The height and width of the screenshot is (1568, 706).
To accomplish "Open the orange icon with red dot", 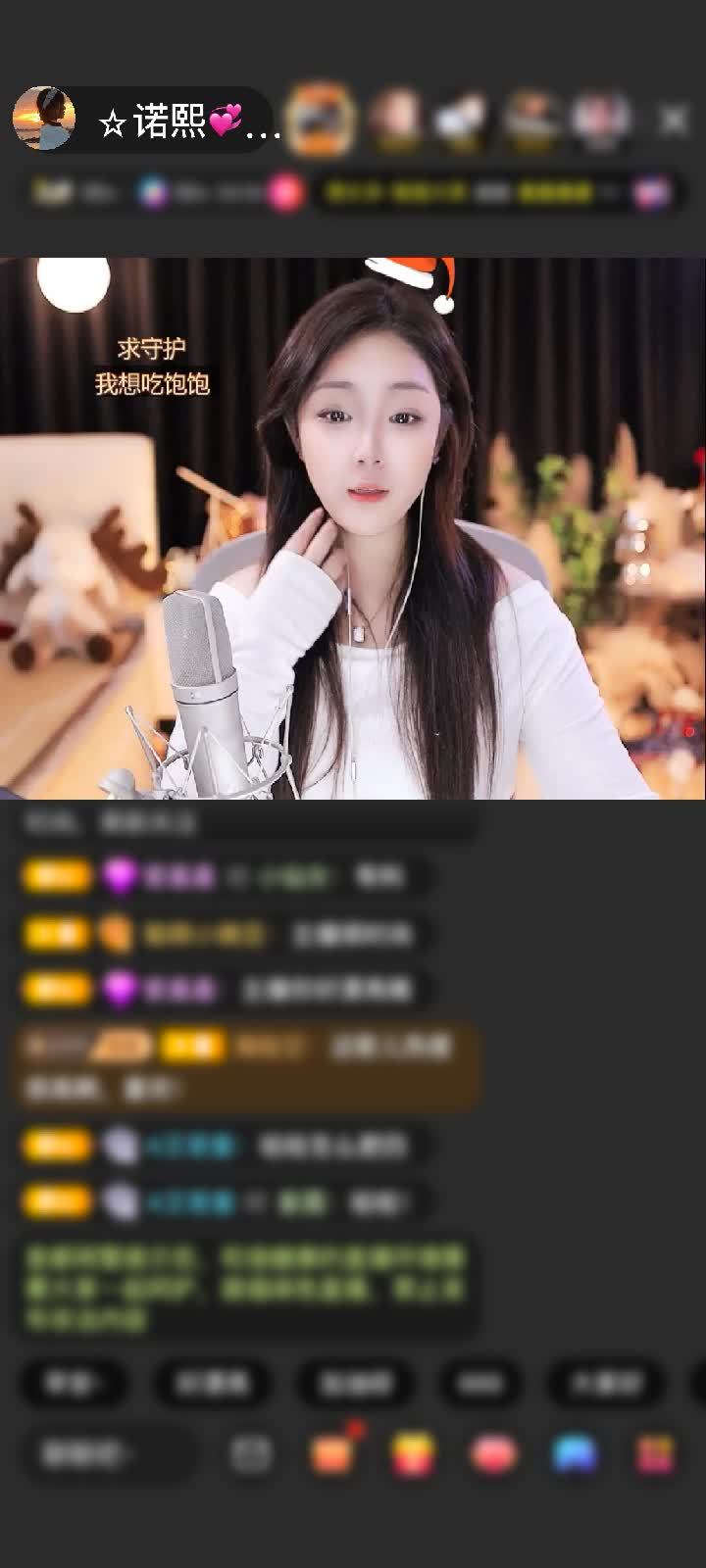I will point(332,1453).
